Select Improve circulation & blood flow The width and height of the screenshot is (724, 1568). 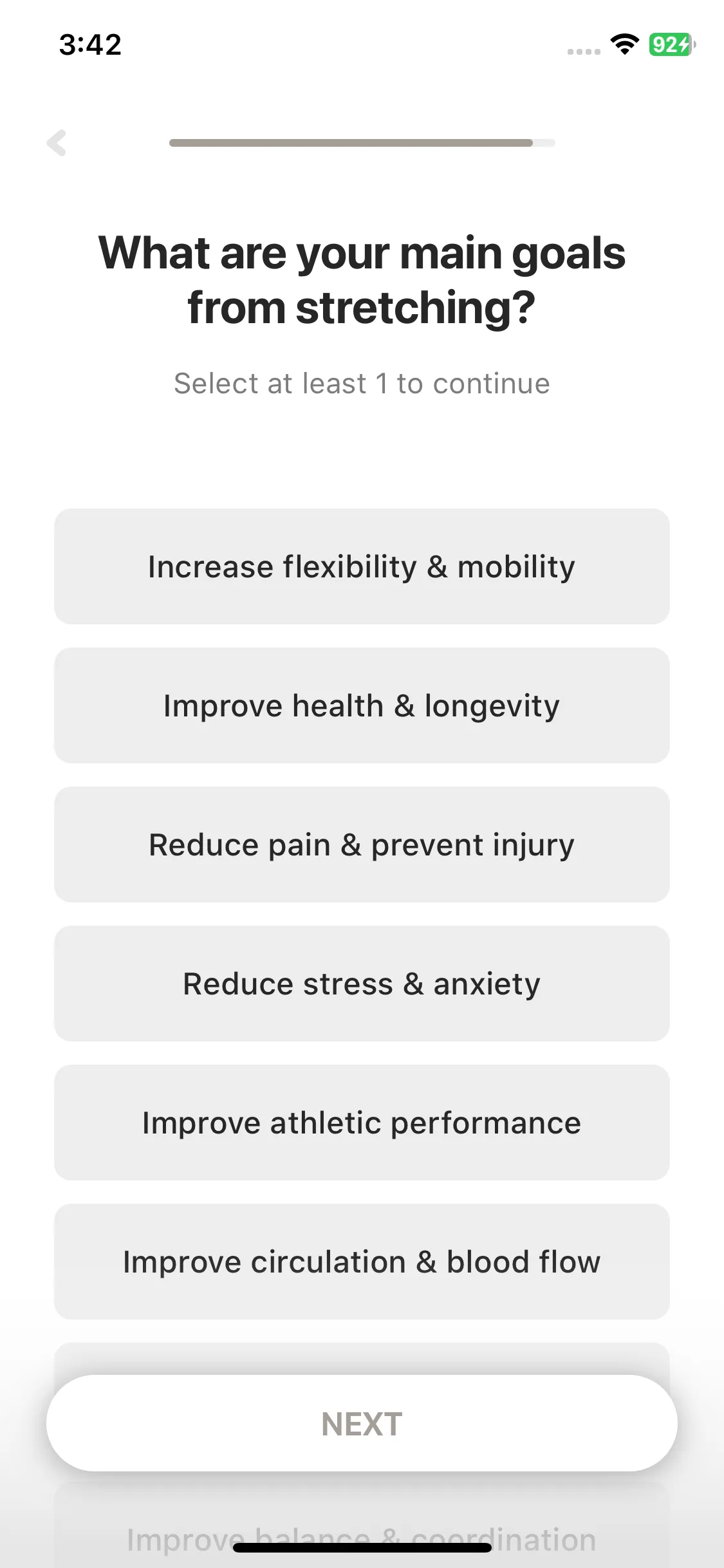[362, 1262]
